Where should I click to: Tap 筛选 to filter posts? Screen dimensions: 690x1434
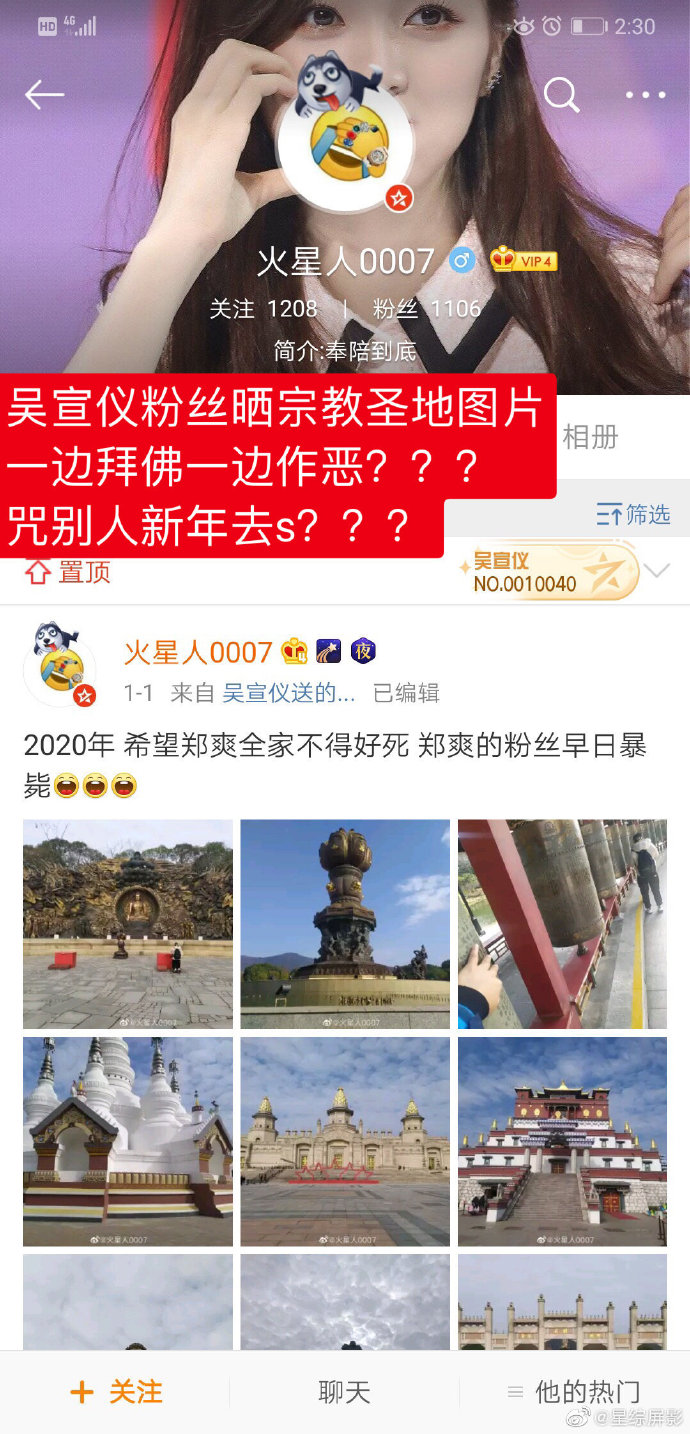pos(633,515)
